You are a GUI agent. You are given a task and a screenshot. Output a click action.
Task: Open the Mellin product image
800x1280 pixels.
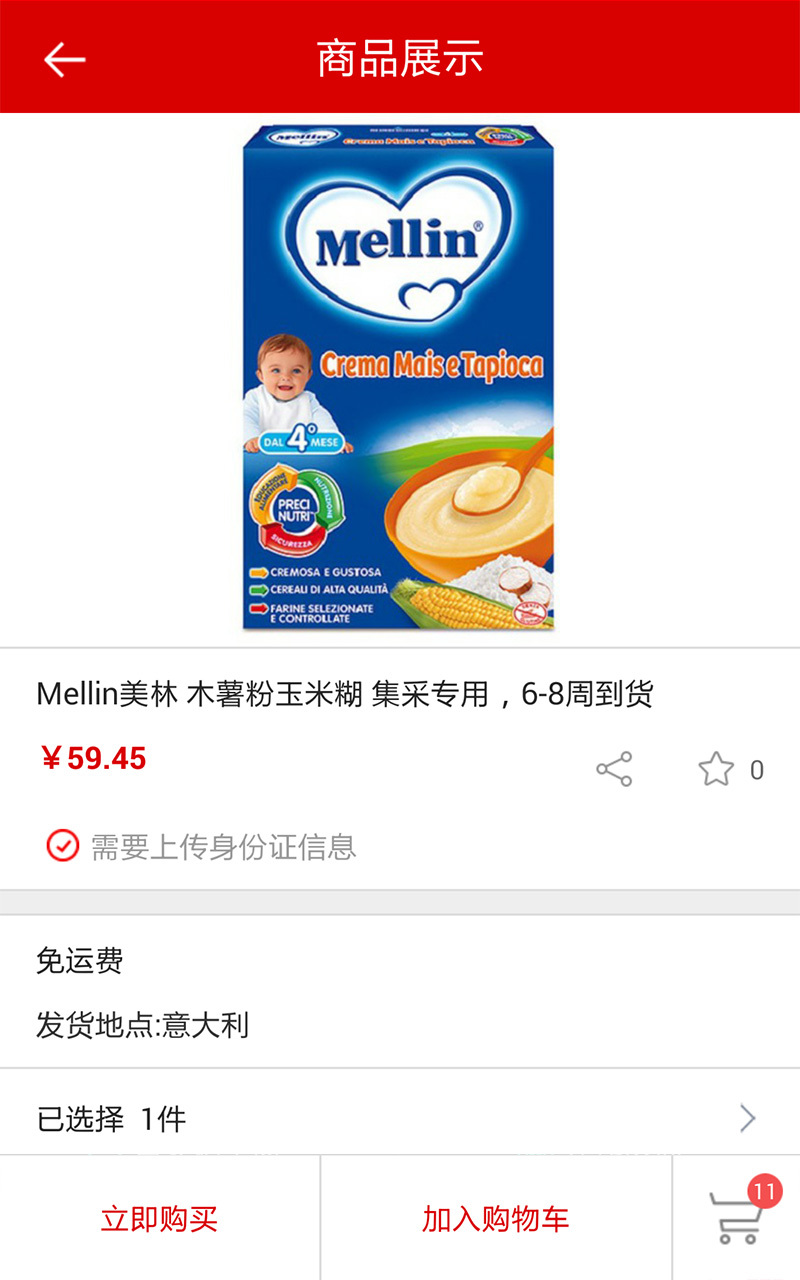click(x=399, y=378)
